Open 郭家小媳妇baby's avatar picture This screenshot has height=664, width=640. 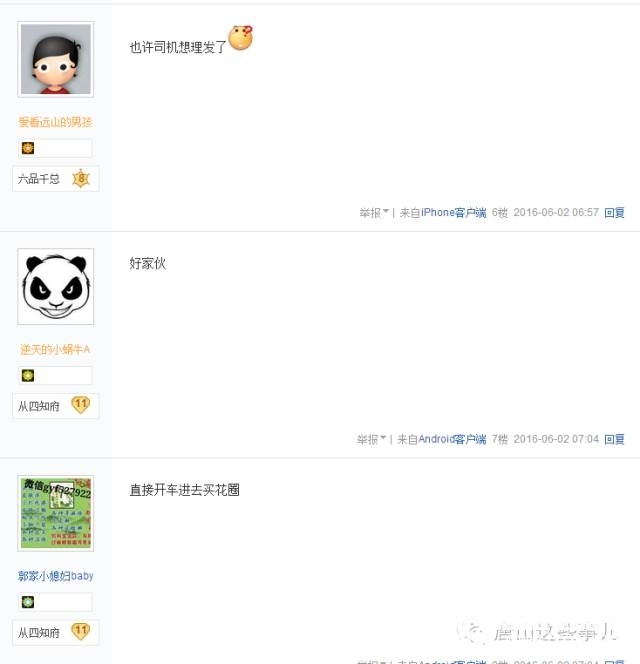pos(56,513)
